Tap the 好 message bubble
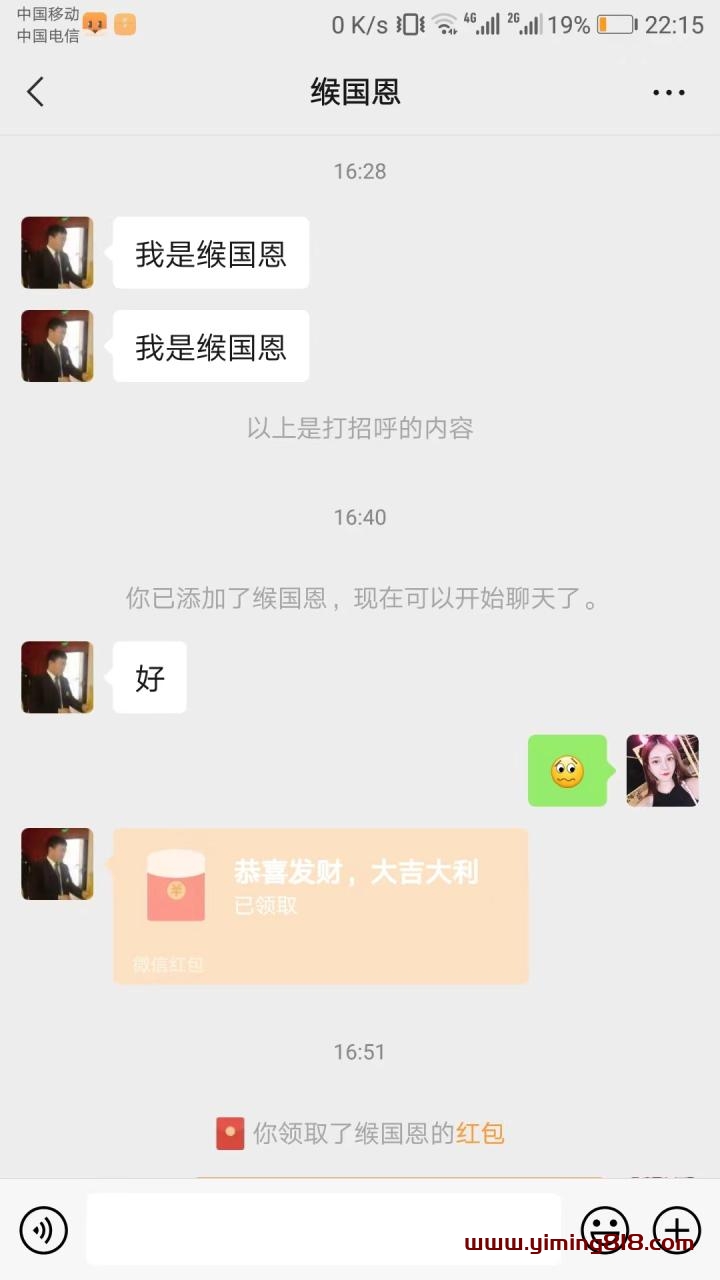 click(149, 677)
